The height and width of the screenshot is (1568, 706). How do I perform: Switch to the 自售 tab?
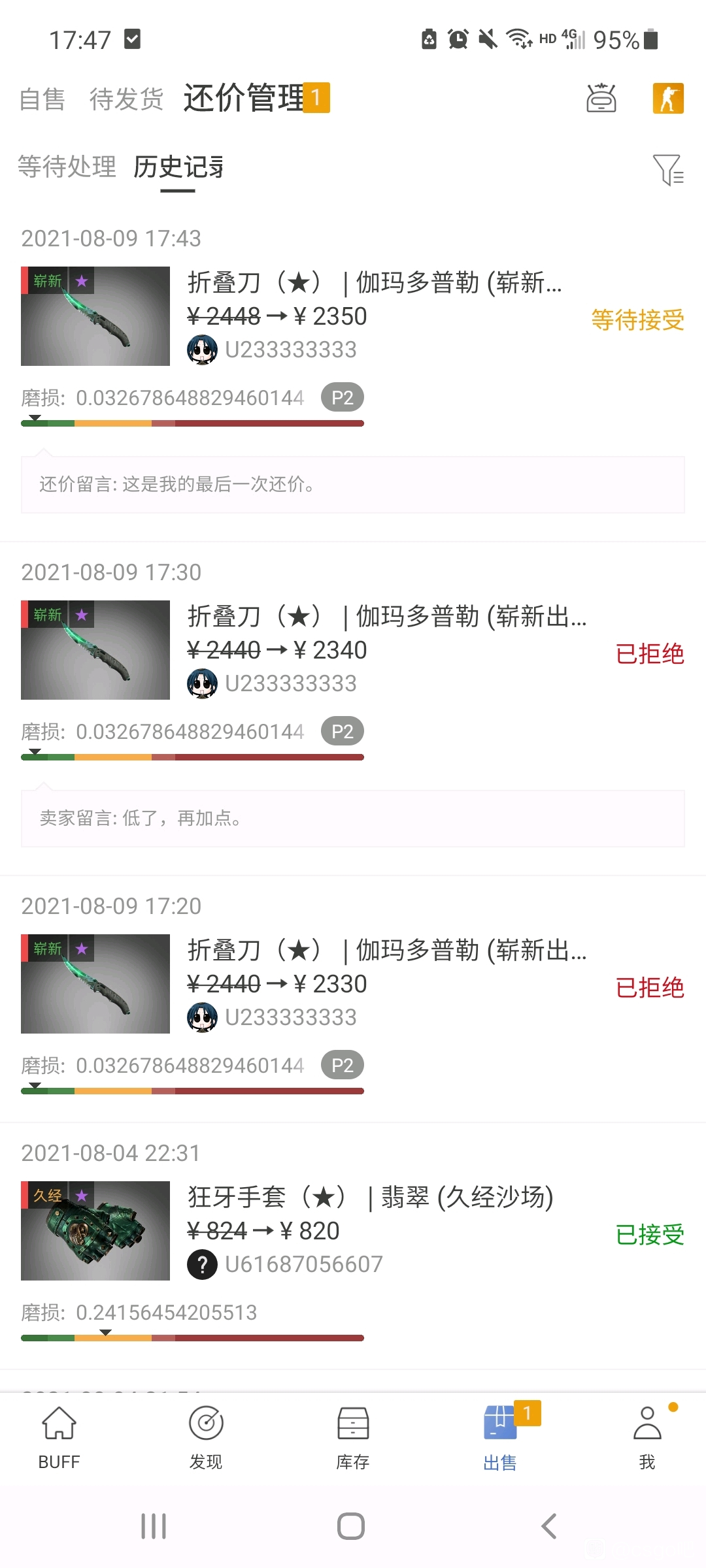tap(42, 99)
